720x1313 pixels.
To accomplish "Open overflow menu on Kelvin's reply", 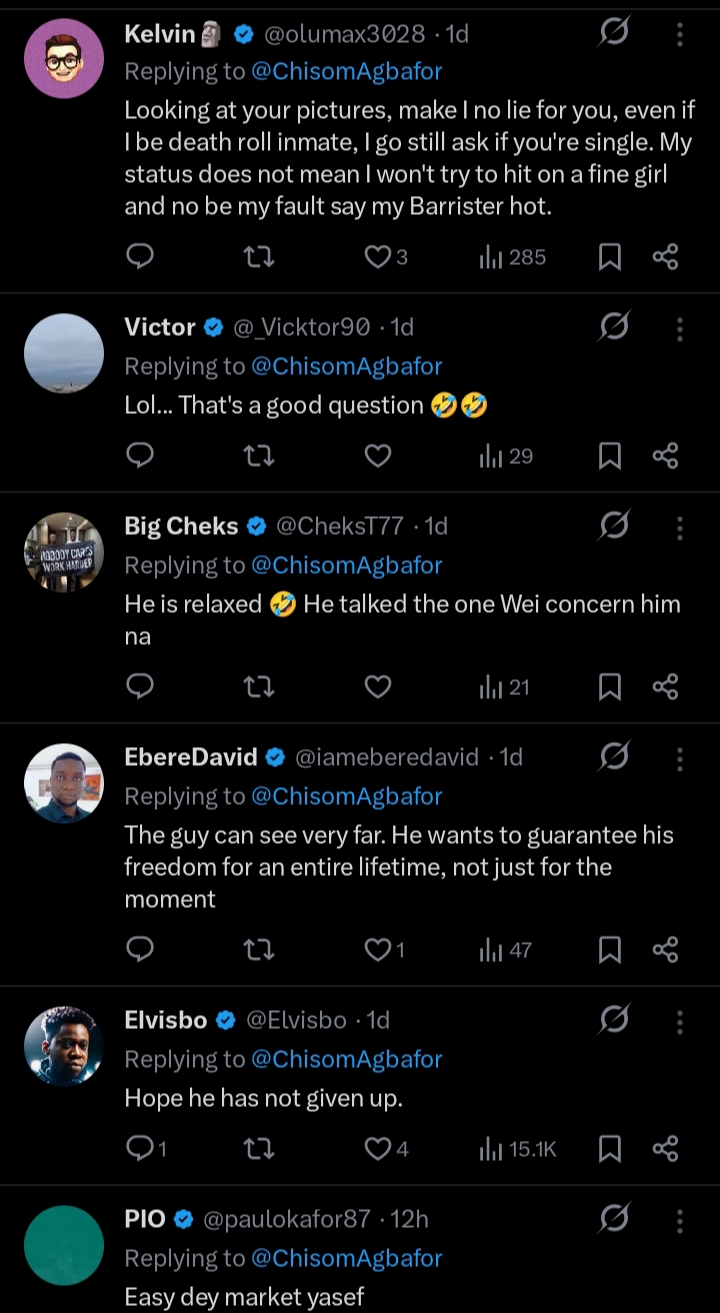I will coord(680,35).
